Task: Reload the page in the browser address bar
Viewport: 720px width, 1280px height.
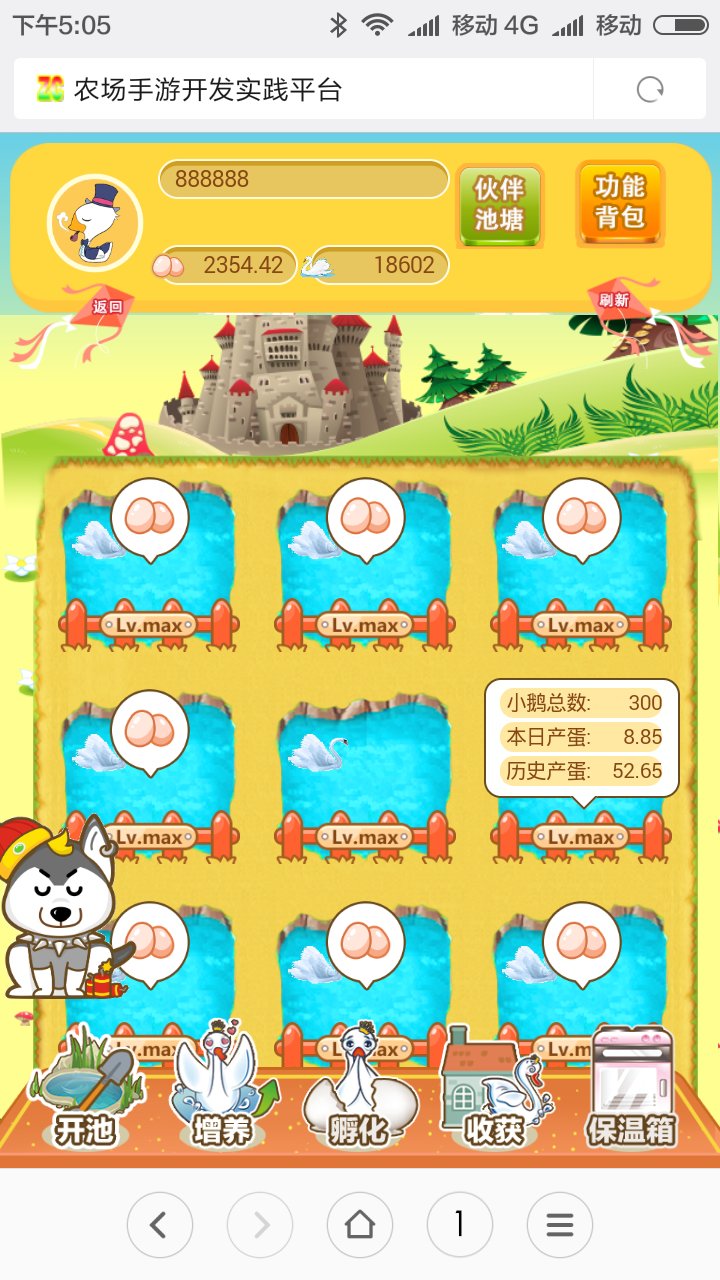Action: (650, 90)
